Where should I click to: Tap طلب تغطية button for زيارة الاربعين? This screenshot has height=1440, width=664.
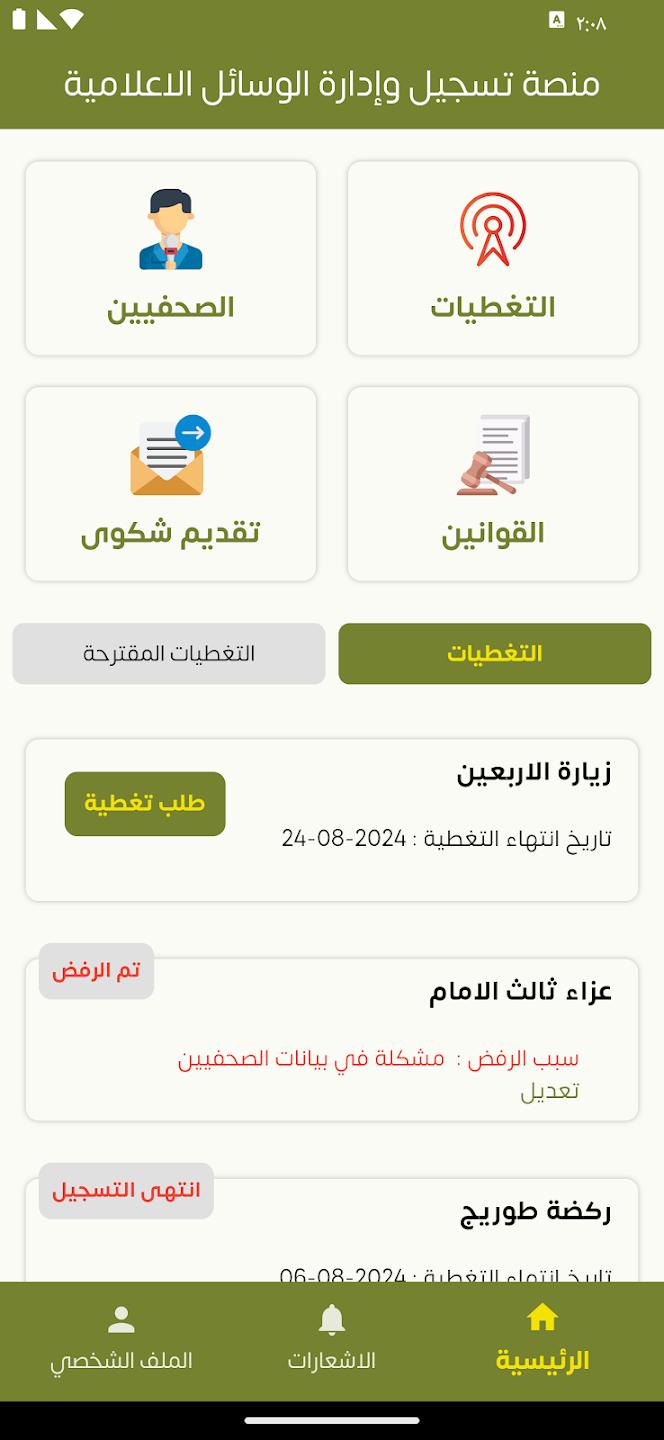(x=145, y=804)
